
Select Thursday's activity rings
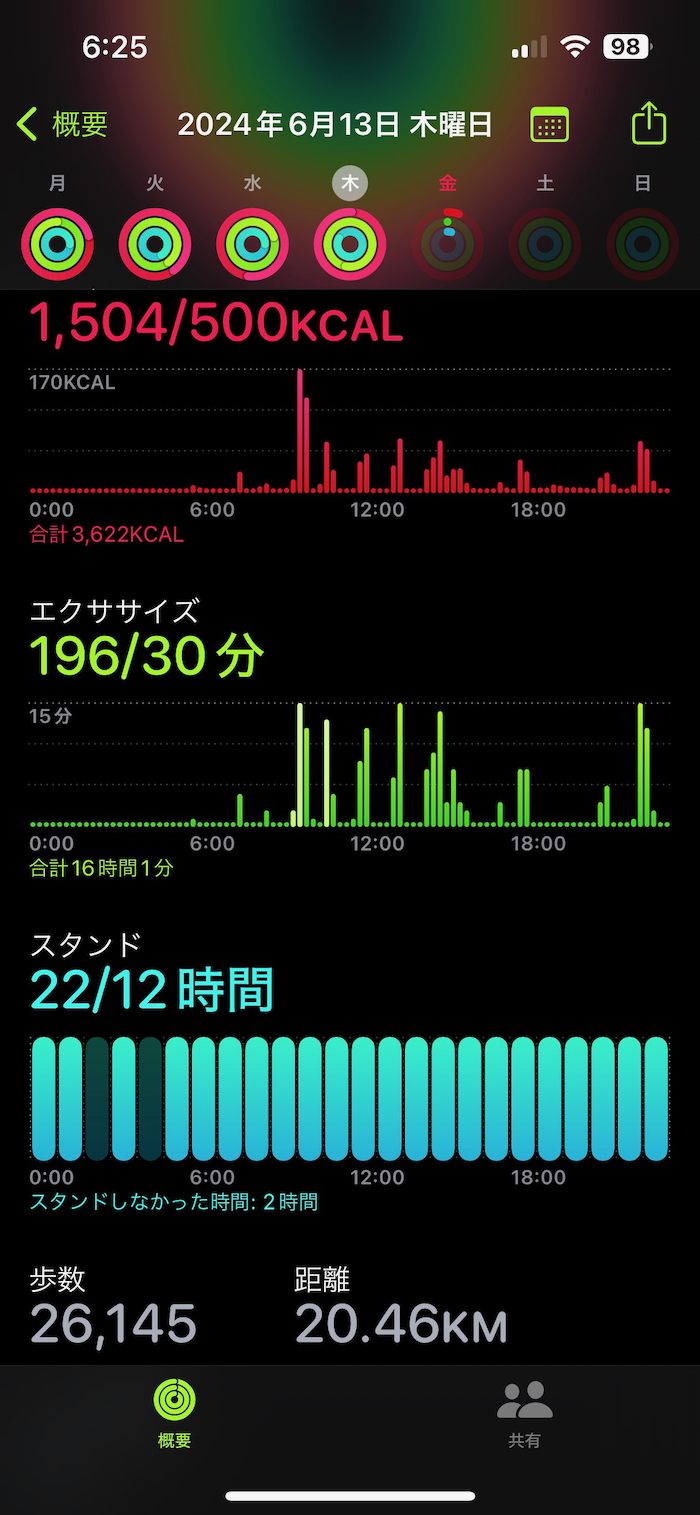click(350, 243)
